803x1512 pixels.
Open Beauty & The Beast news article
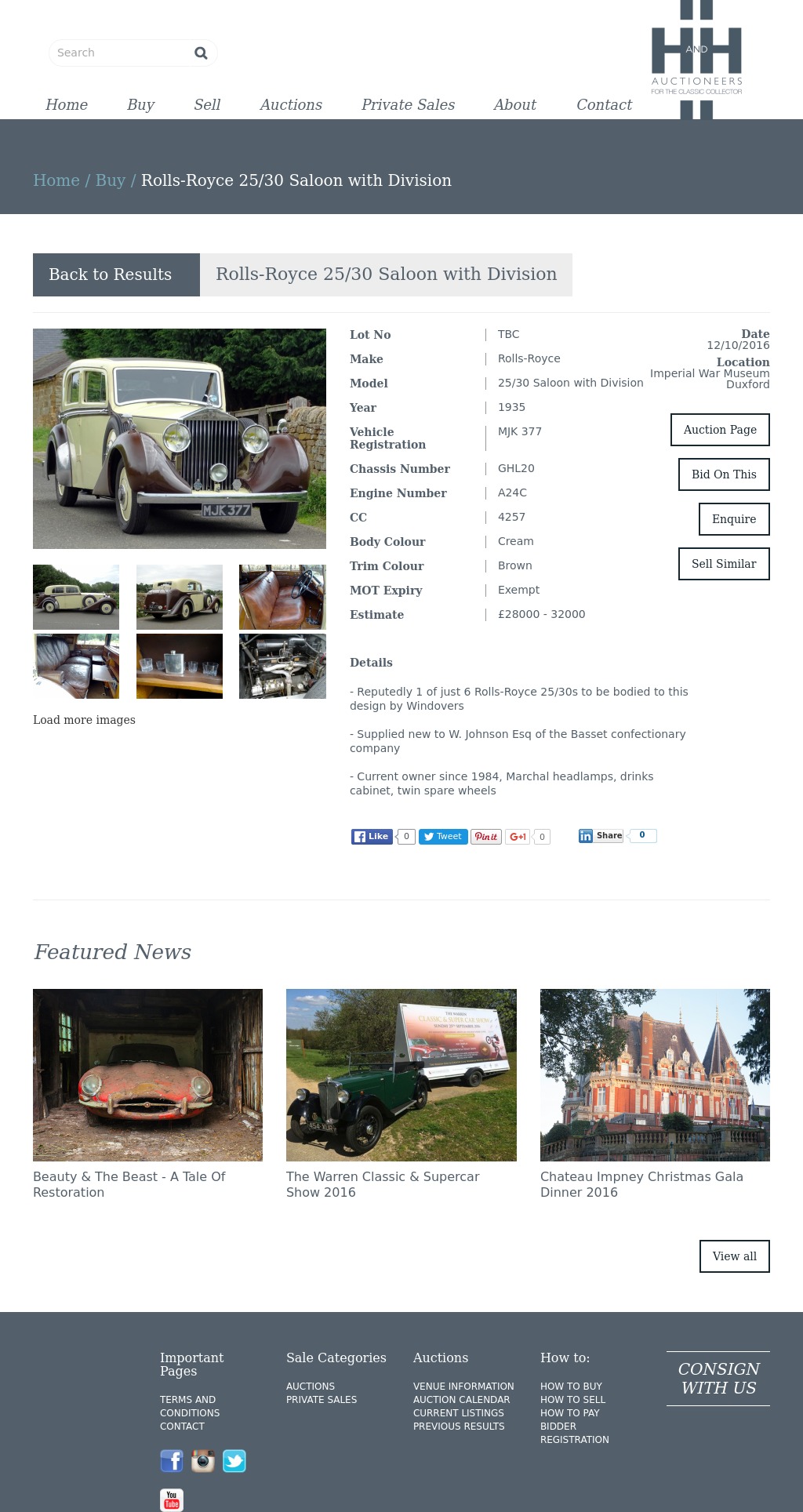click(x=129, y=1184)
